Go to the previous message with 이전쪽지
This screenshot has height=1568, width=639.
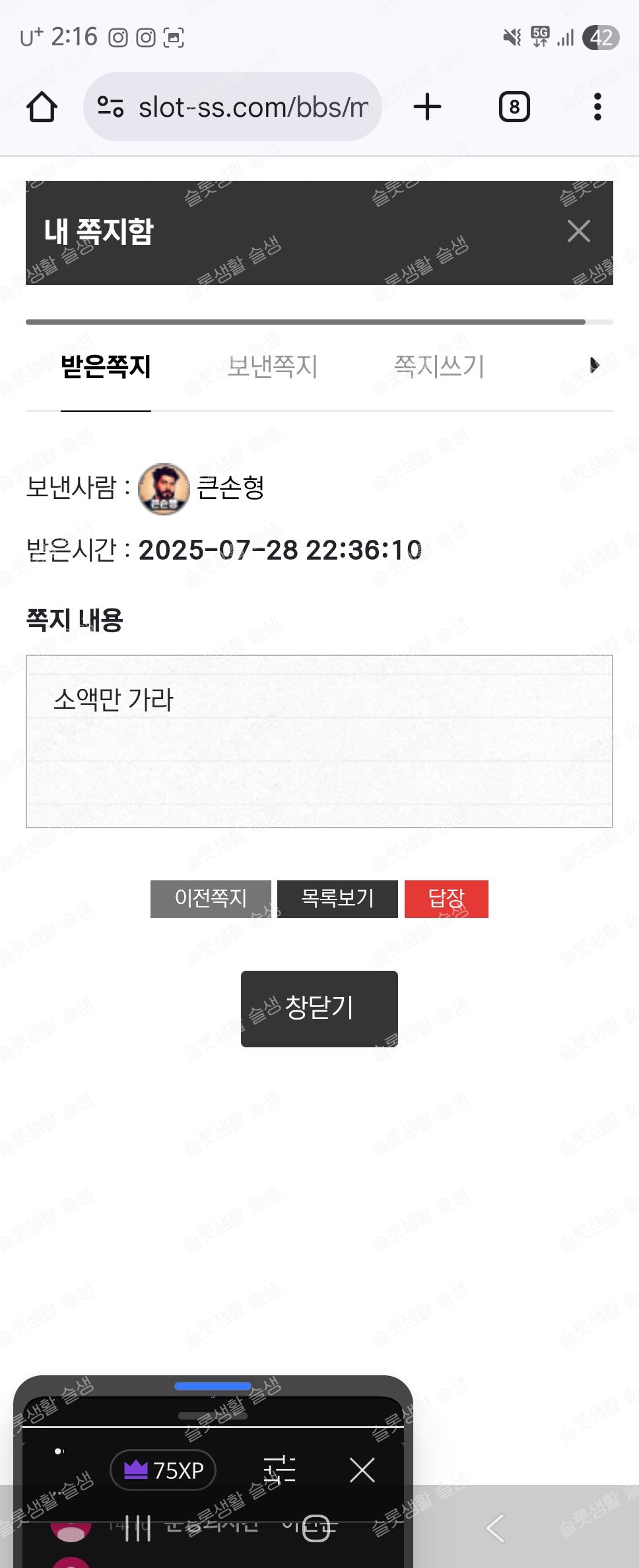[211, 898]
